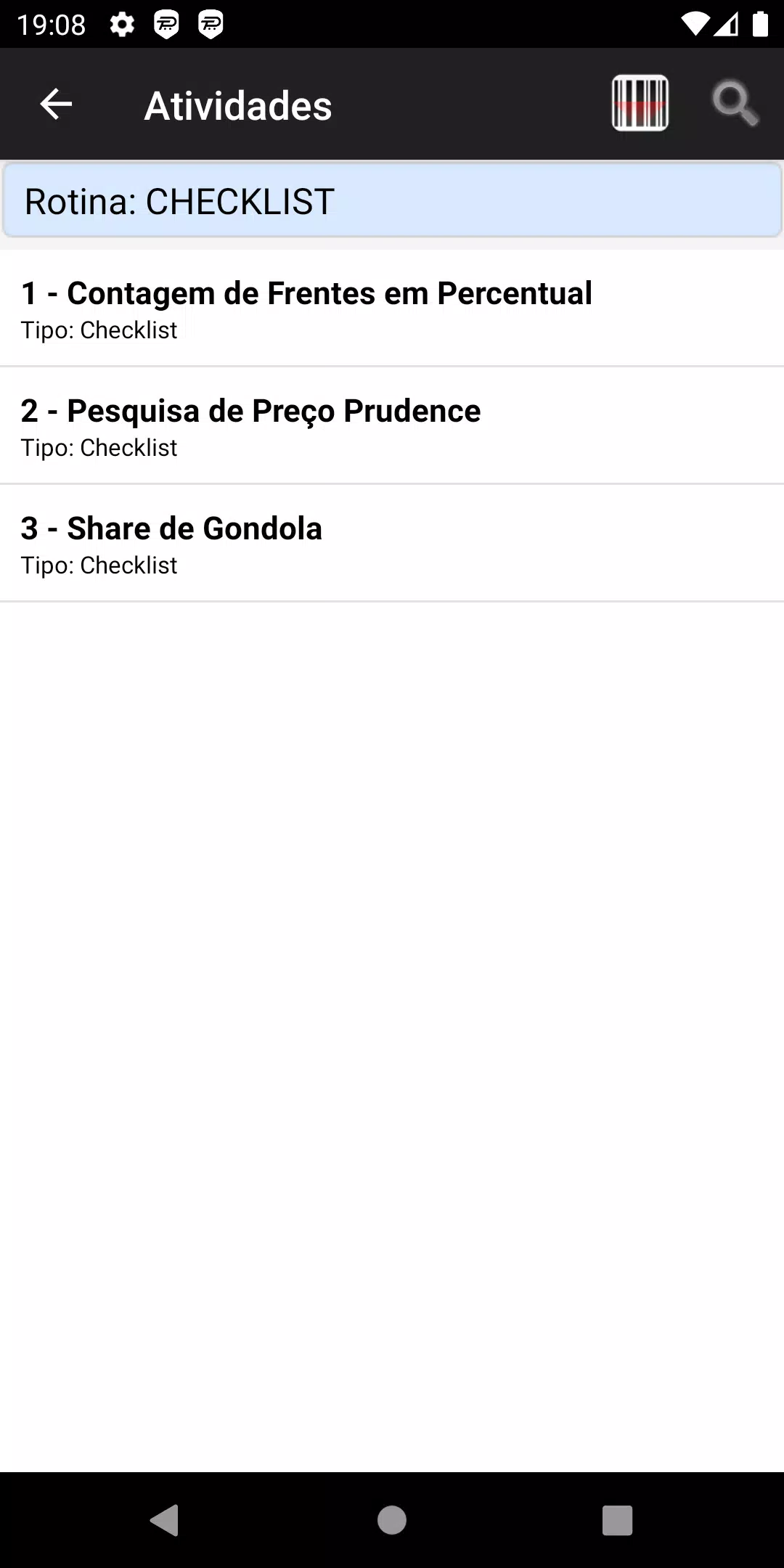Image resolution: width=784 pixels, height=1568 pixels.
Task: Select Pesquisa de Preço Prudence activity
Action: pyautogui.click(x=392, y=426)
